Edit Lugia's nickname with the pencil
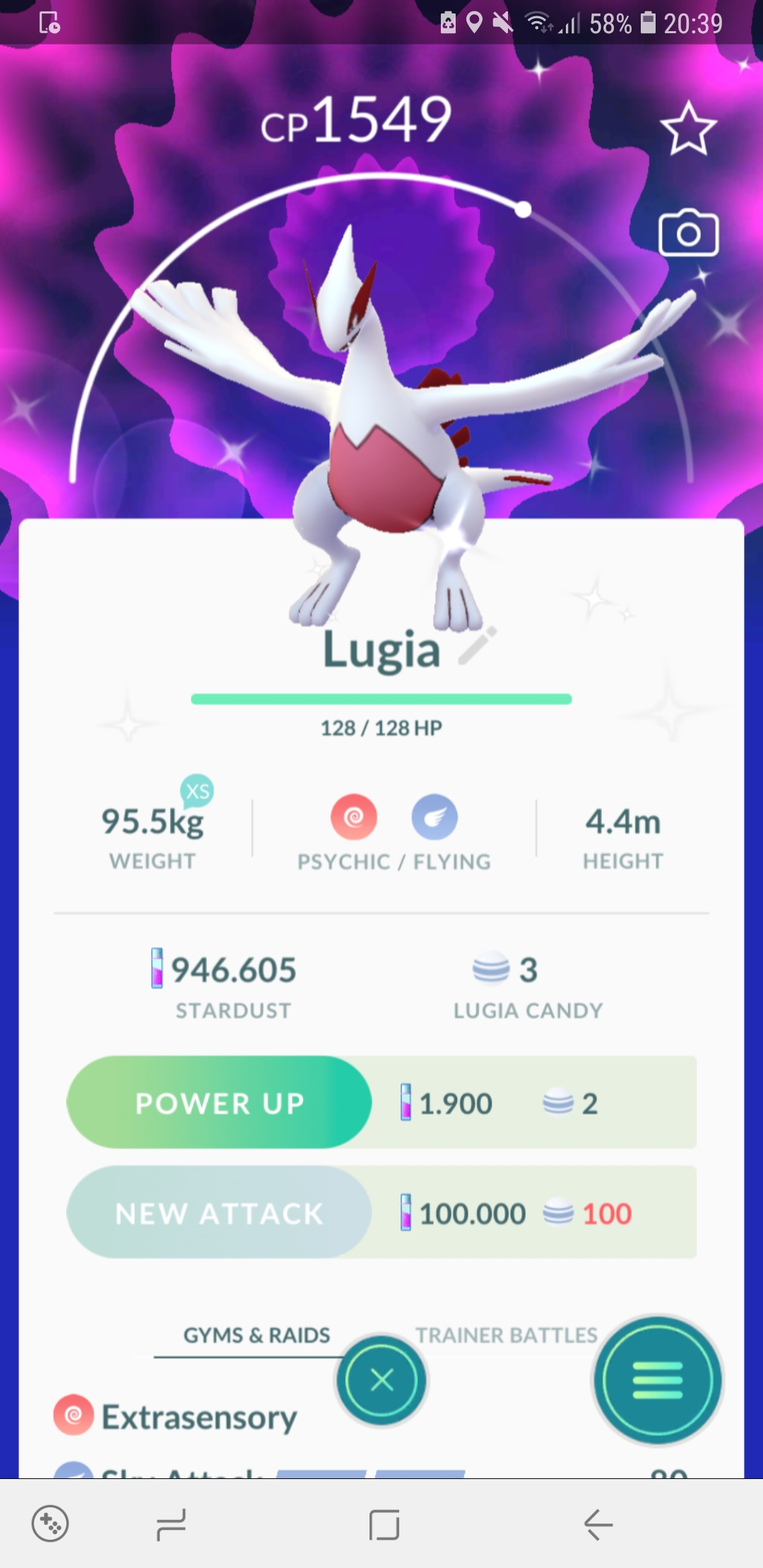The width and height of the screenshot is (763, 1568). (478, 646)
